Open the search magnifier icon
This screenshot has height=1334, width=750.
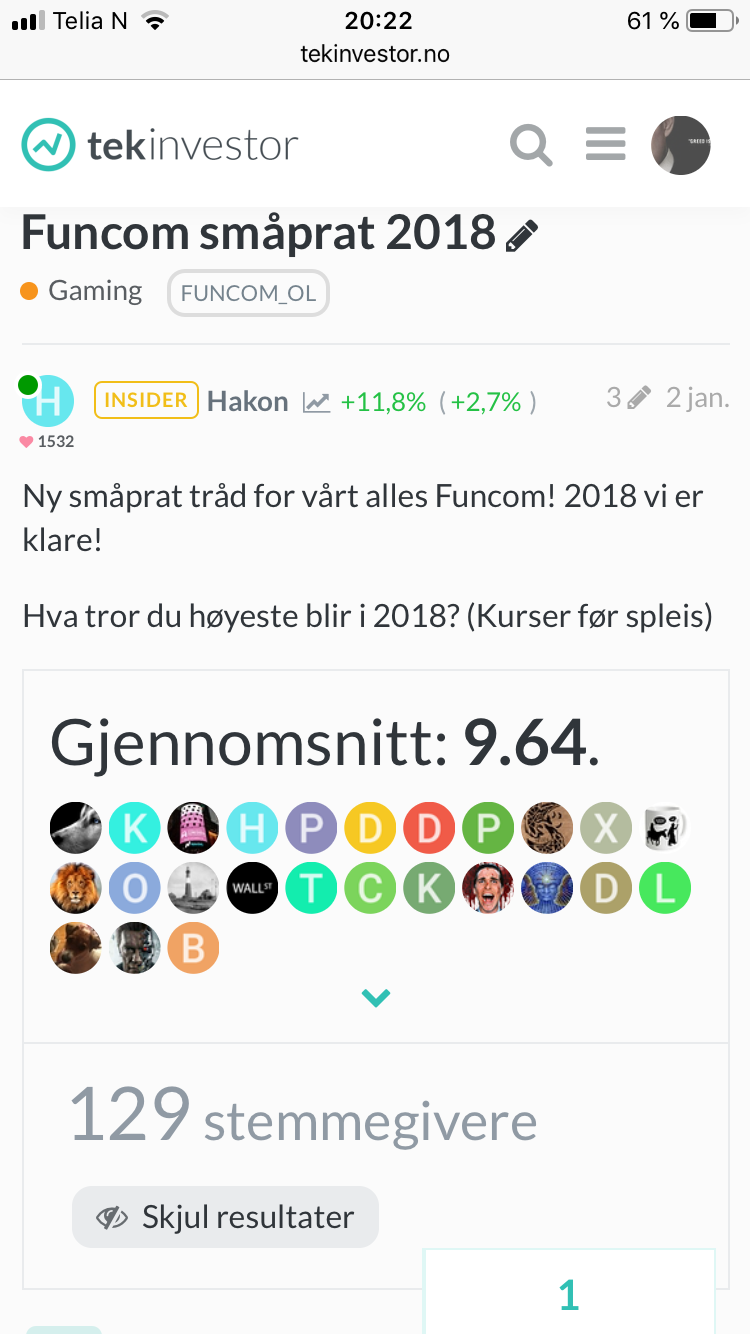coord(531,146)
